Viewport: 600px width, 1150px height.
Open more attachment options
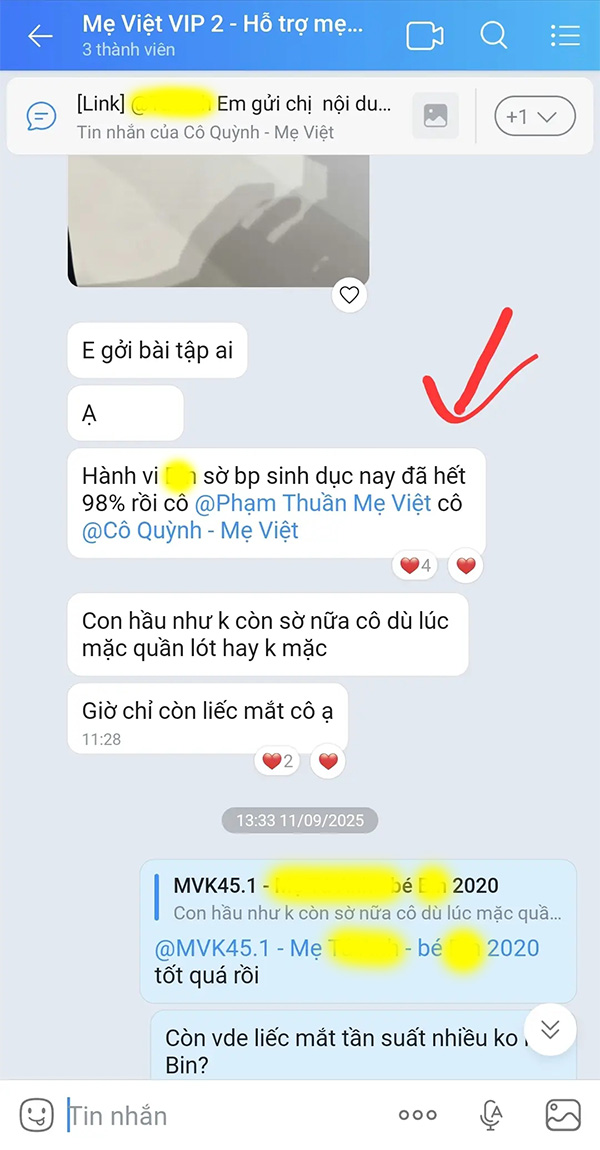pos(417,1115)
